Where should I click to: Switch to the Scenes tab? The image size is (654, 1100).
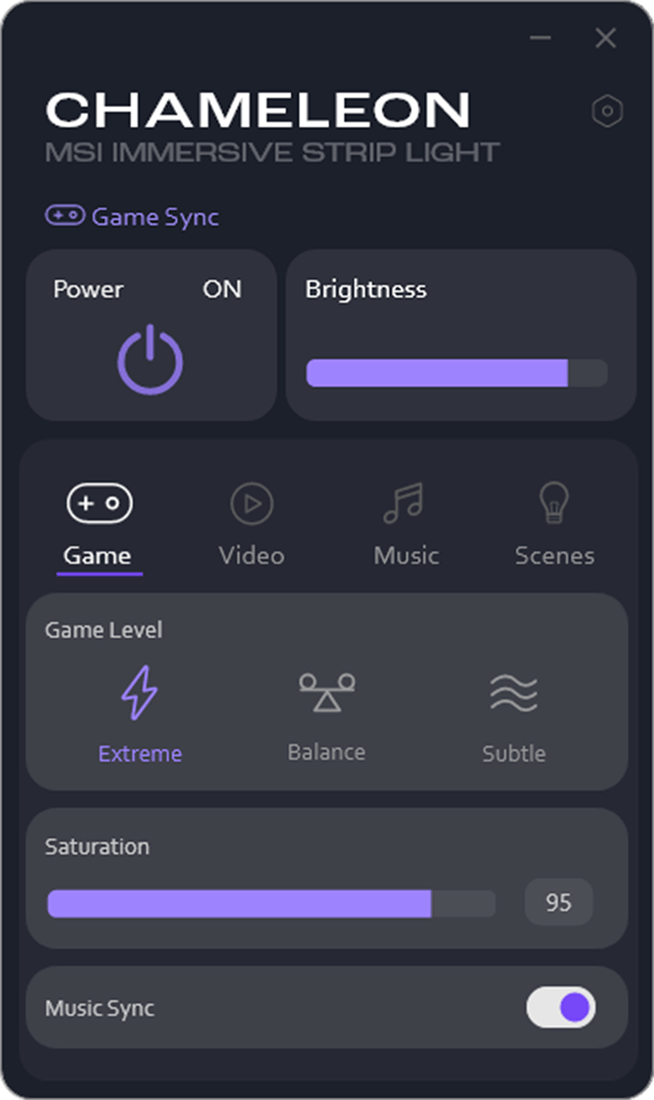pyautogui.click(x=554, y=525)
